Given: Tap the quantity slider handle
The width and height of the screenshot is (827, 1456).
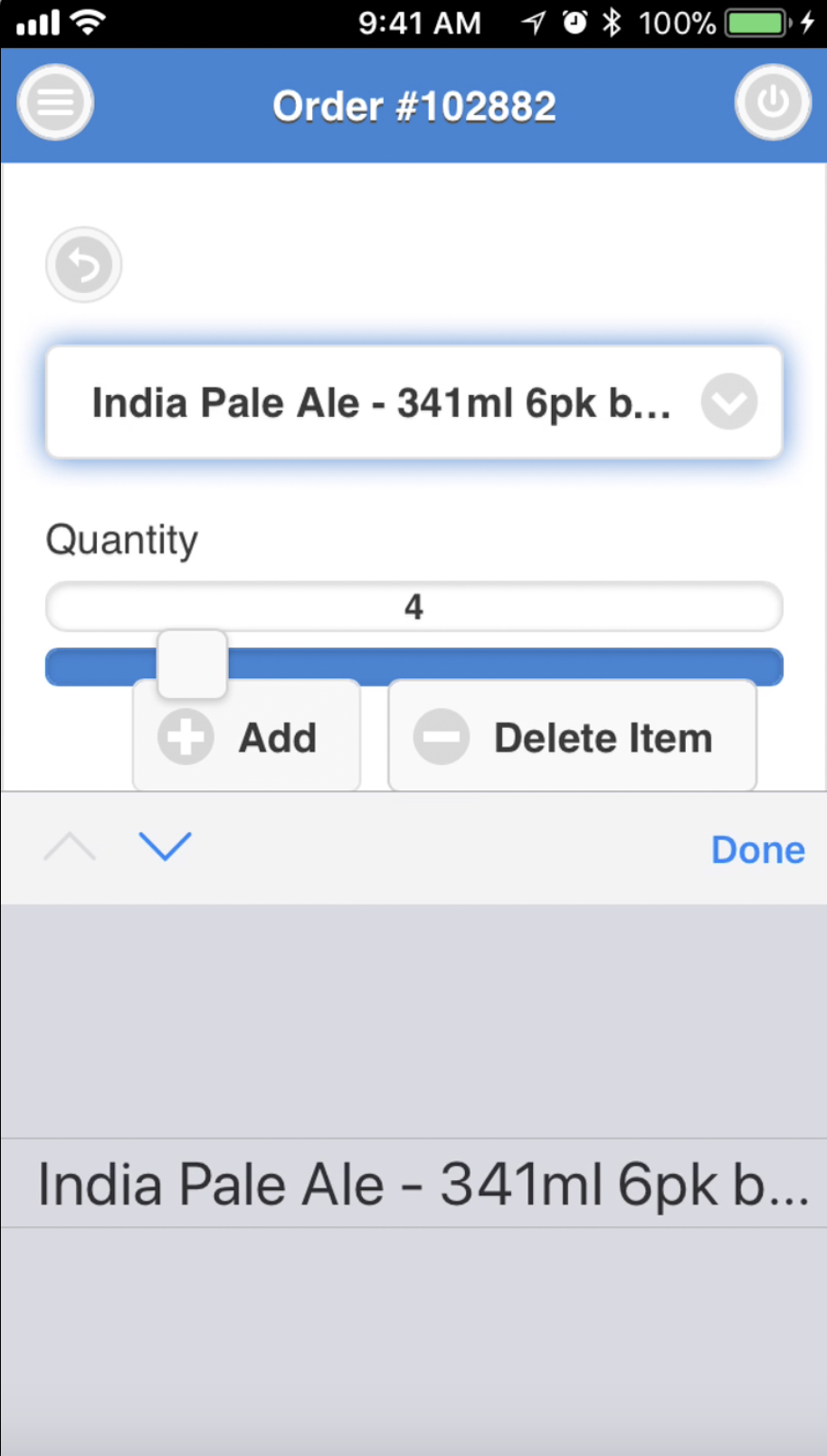Looking at the screenshot, I should click(x=192, y=665).
